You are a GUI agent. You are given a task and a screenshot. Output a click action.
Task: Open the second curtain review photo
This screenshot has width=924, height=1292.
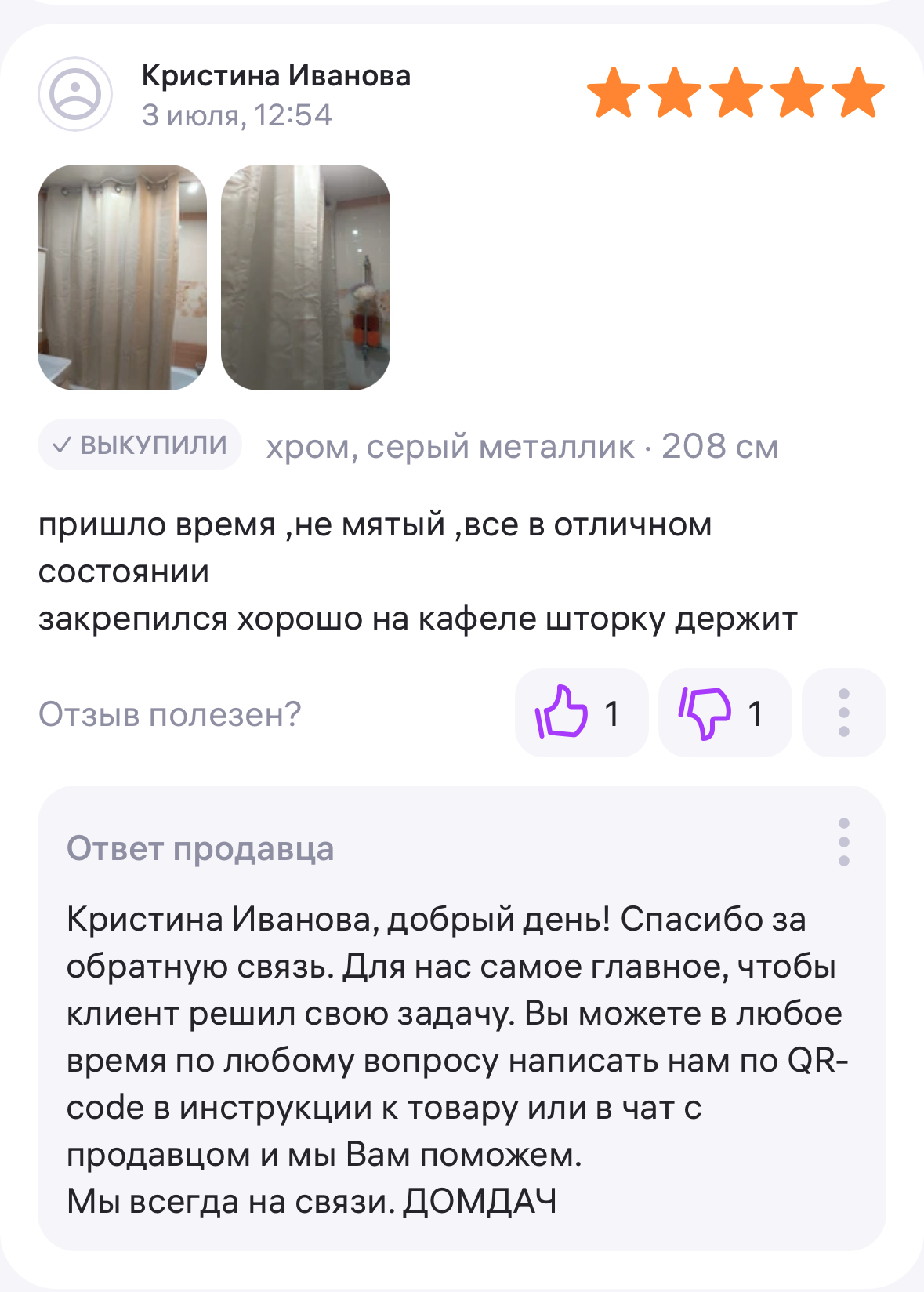point(306,278)
